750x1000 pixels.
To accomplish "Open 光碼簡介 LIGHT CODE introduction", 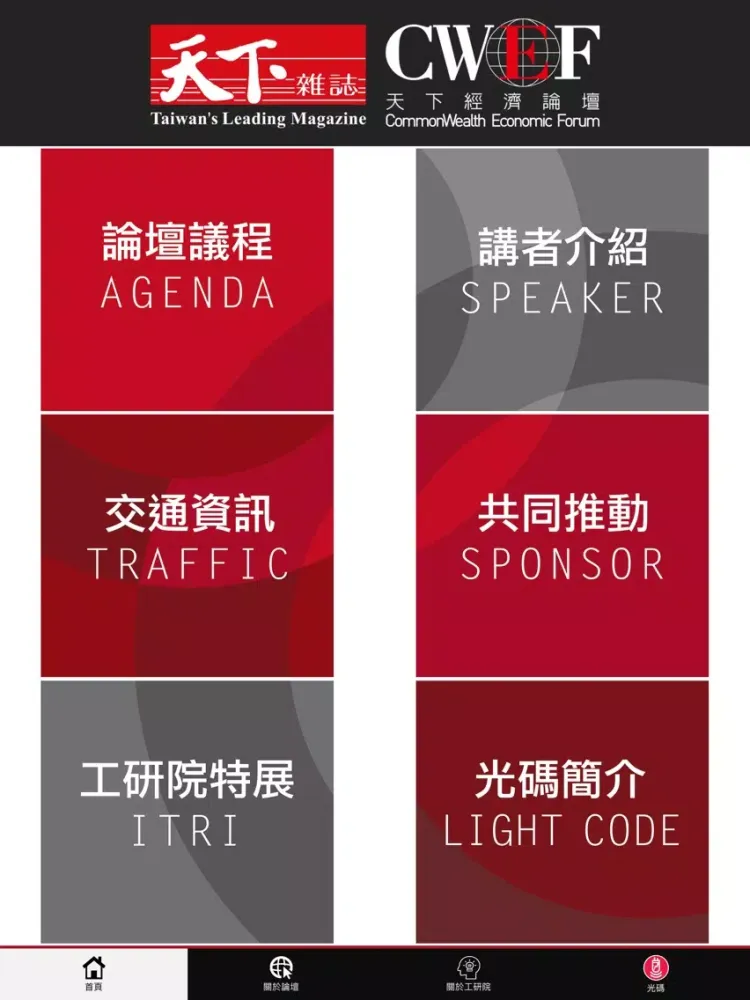I will pos(562,811).
